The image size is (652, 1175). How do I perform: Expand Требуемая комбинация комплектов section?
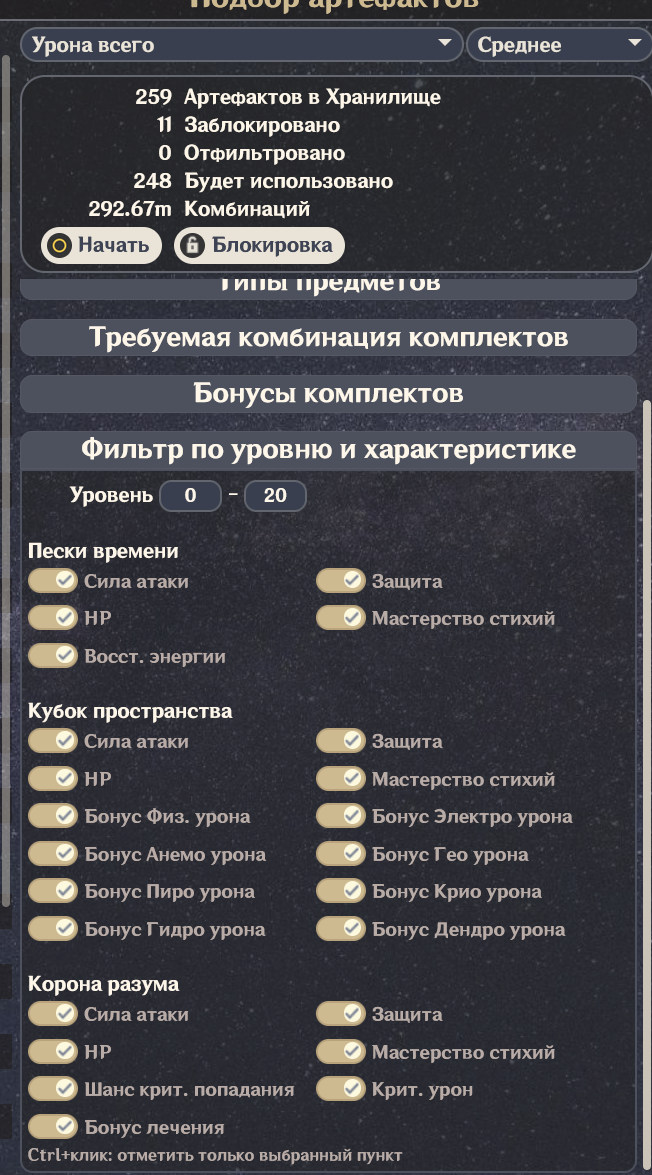(x=328, y=337)
